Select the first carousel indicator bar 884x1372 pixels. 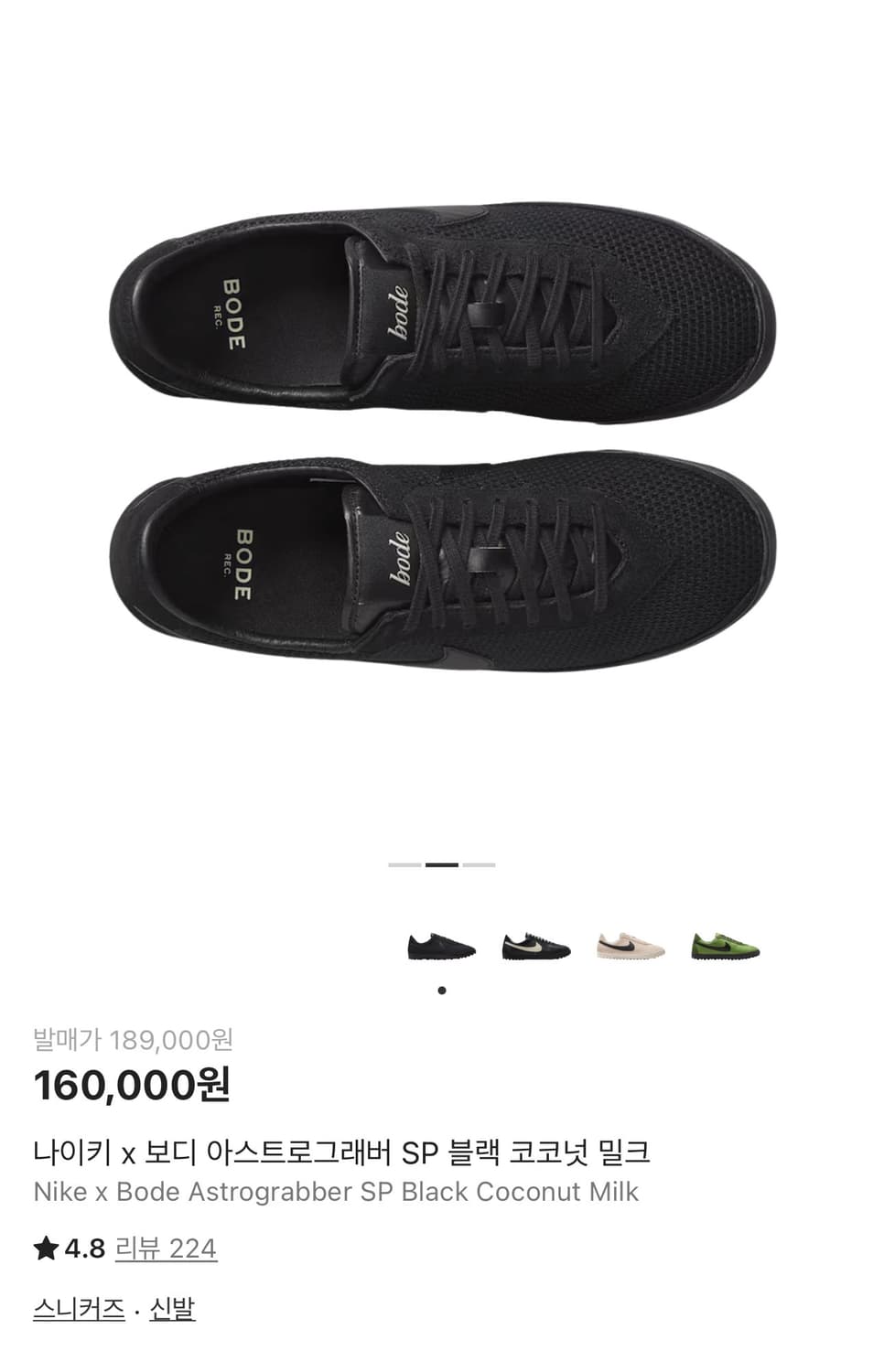(403, 863)
